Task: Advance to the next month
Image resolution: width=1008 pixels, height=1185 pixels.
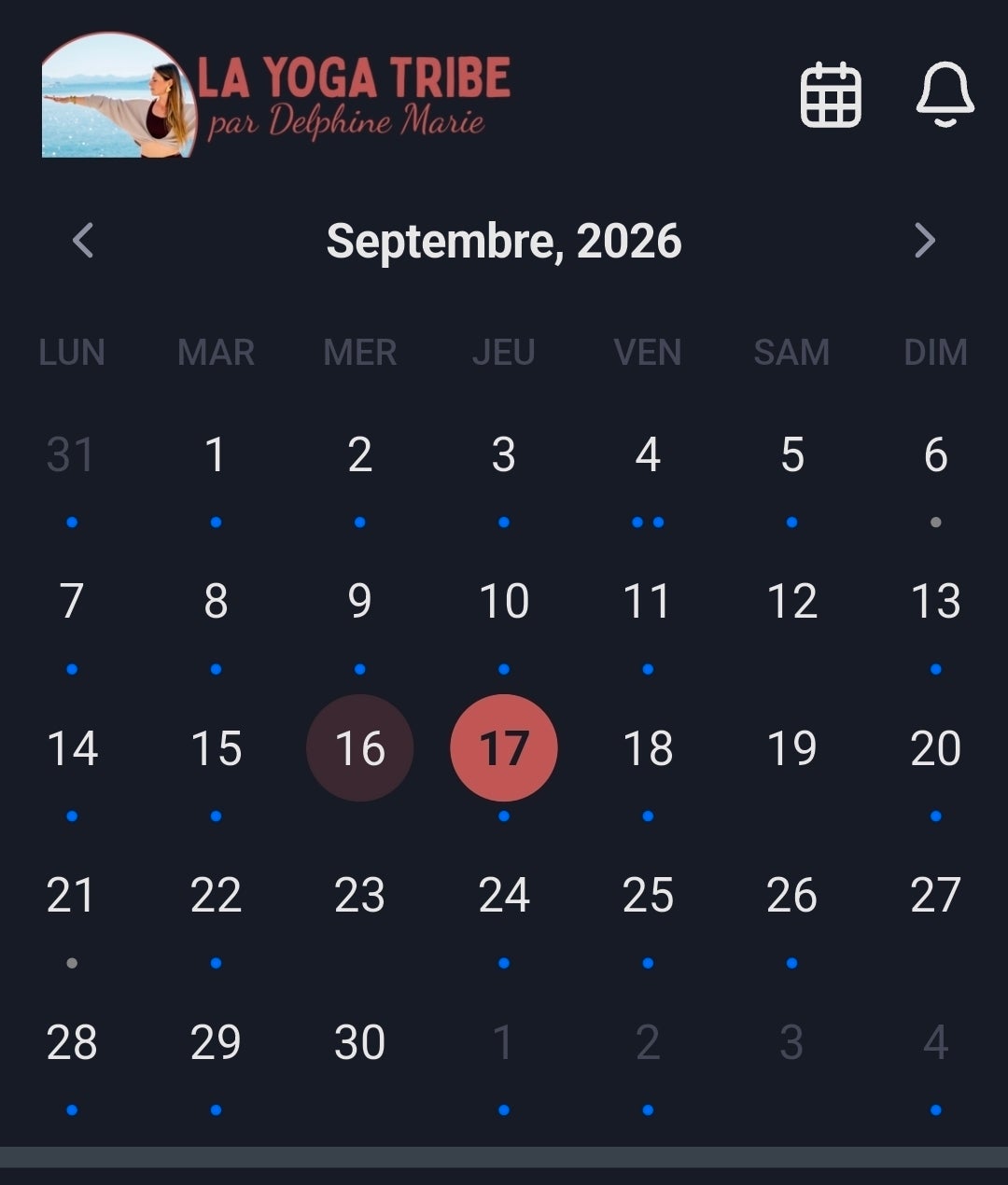Action: click(924, 241)
